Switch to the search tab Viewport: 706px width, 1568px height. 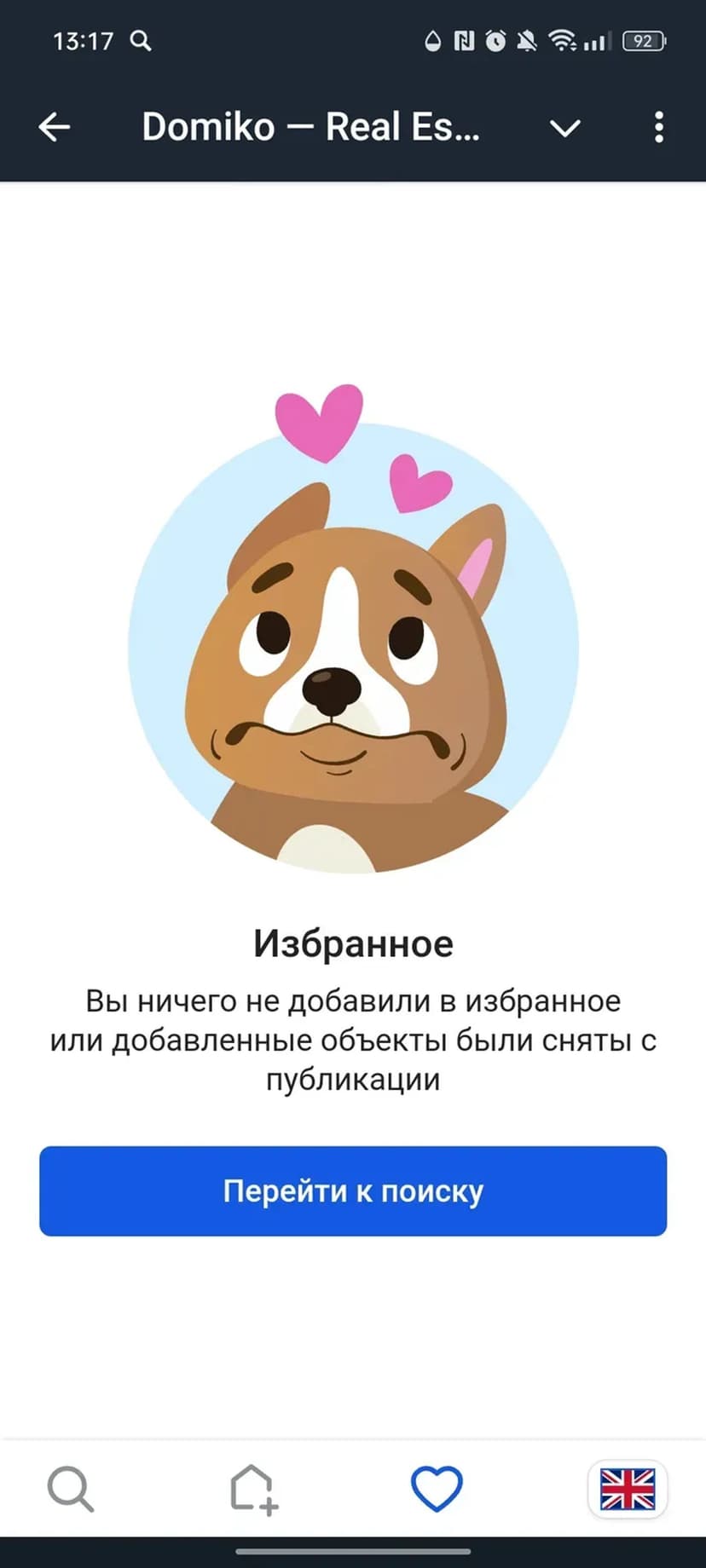click(70, 1489)
